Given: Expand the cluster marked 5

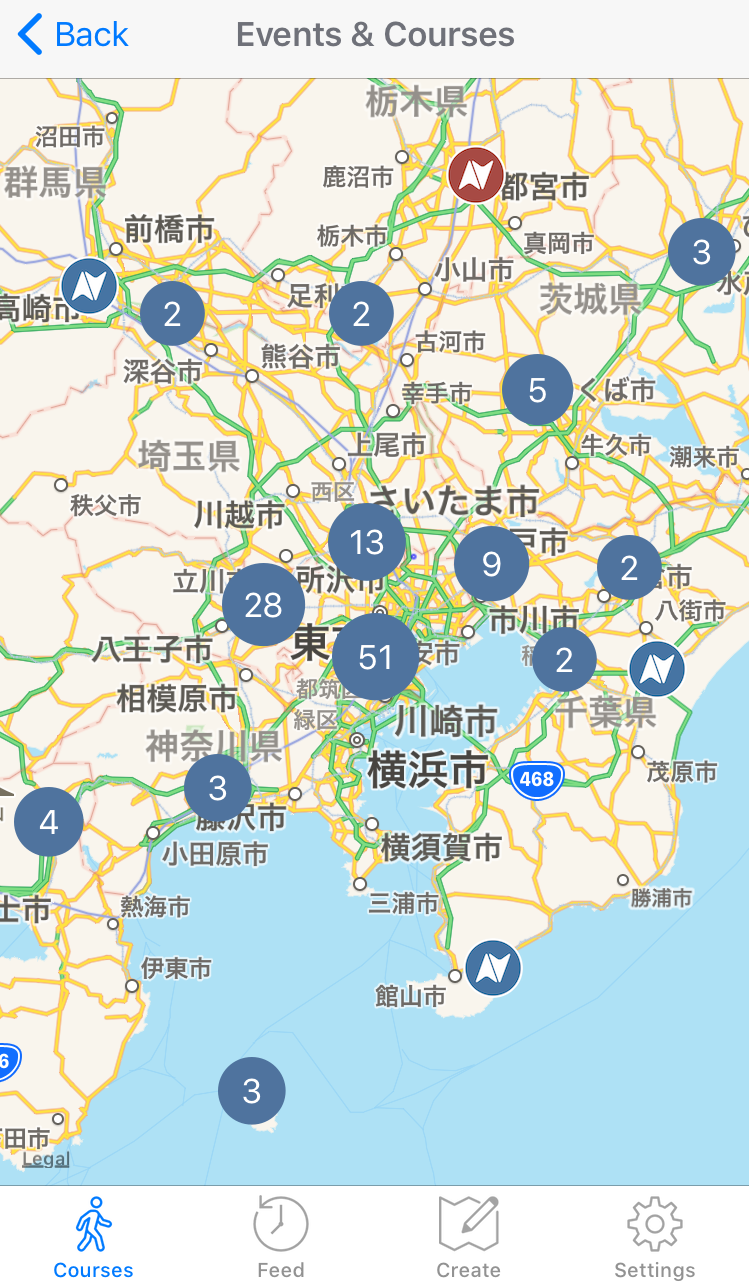Looking at the screenshot, I should (537, 390).
